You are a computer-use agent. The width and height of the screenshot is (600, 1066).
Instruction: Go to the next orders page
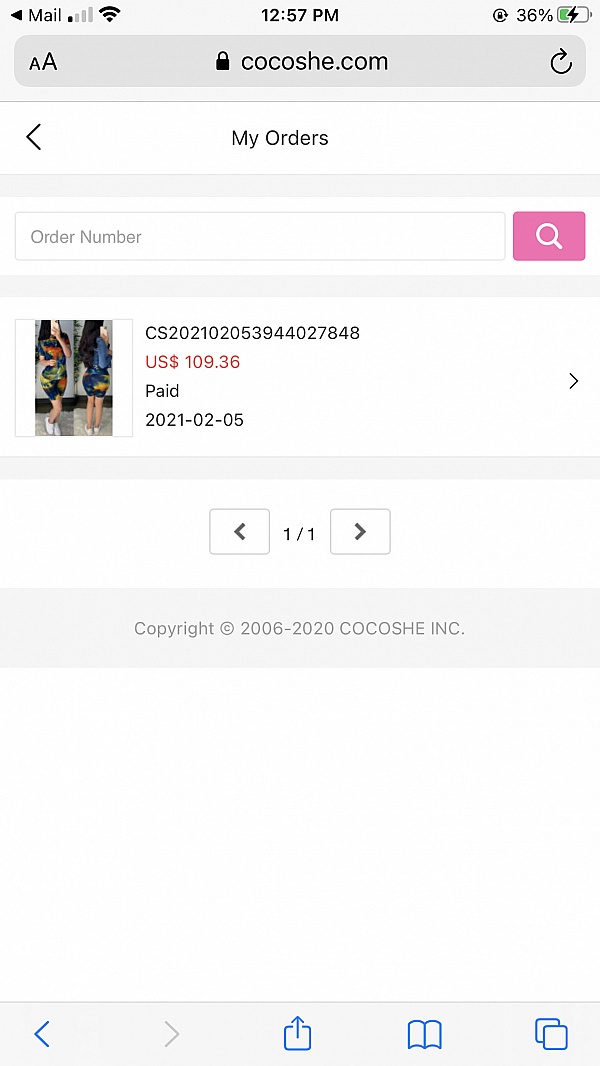click(x=360, y=532)
